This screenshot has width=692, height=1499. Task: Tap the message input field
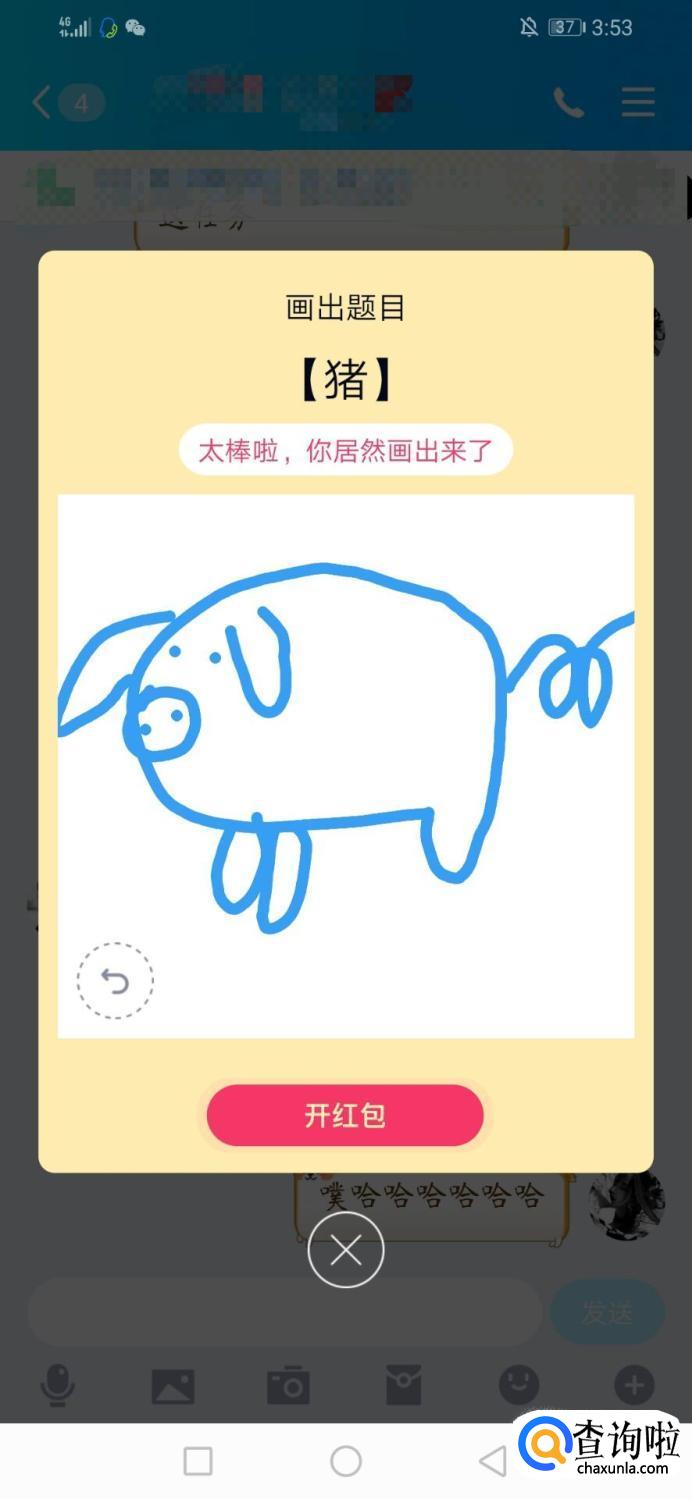pyautogui.click(x=285, y=1311)
